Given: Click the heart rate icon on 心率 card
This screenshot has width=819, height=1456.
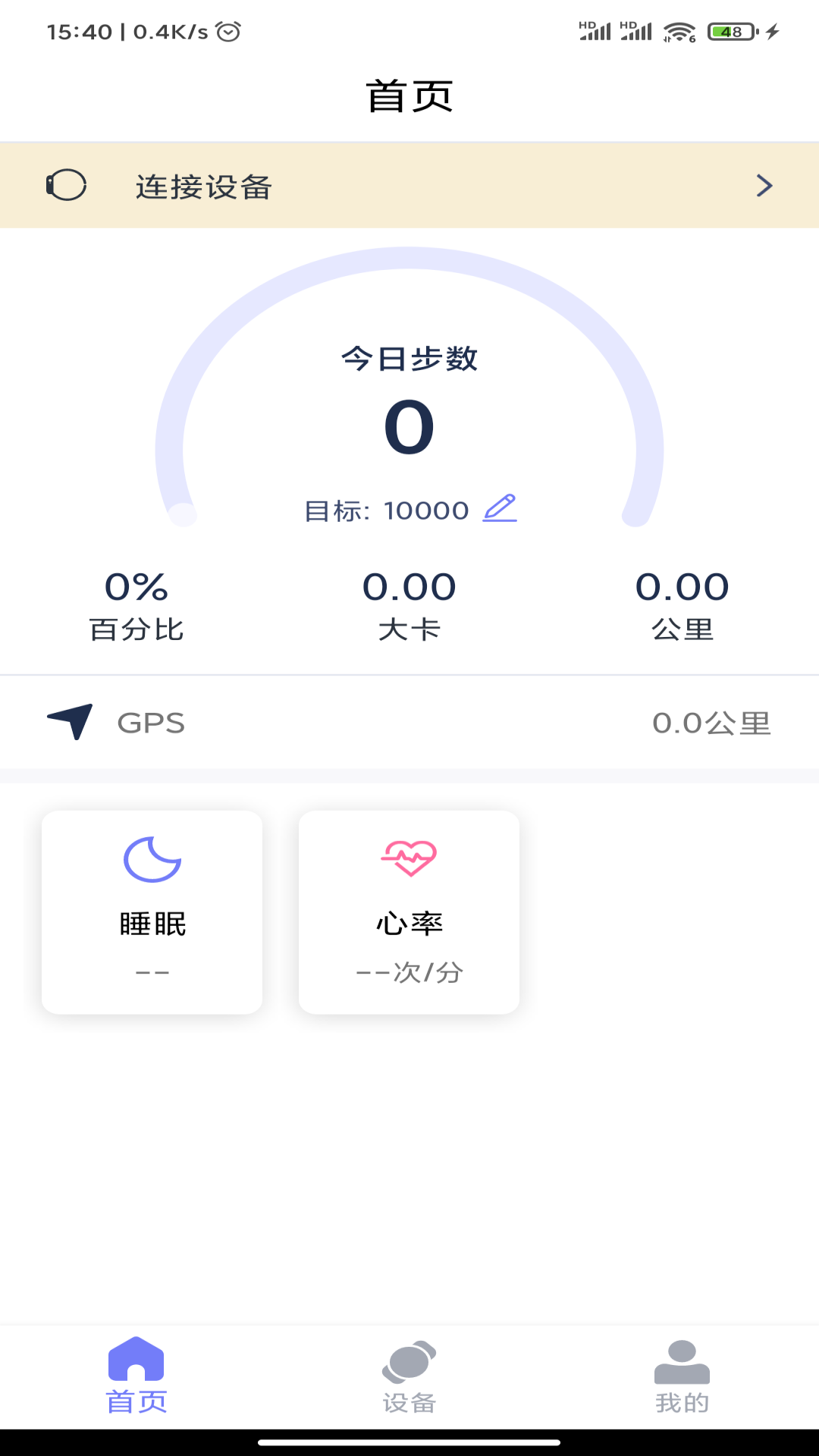Looking at the screenshot, I should pos(409,857).
